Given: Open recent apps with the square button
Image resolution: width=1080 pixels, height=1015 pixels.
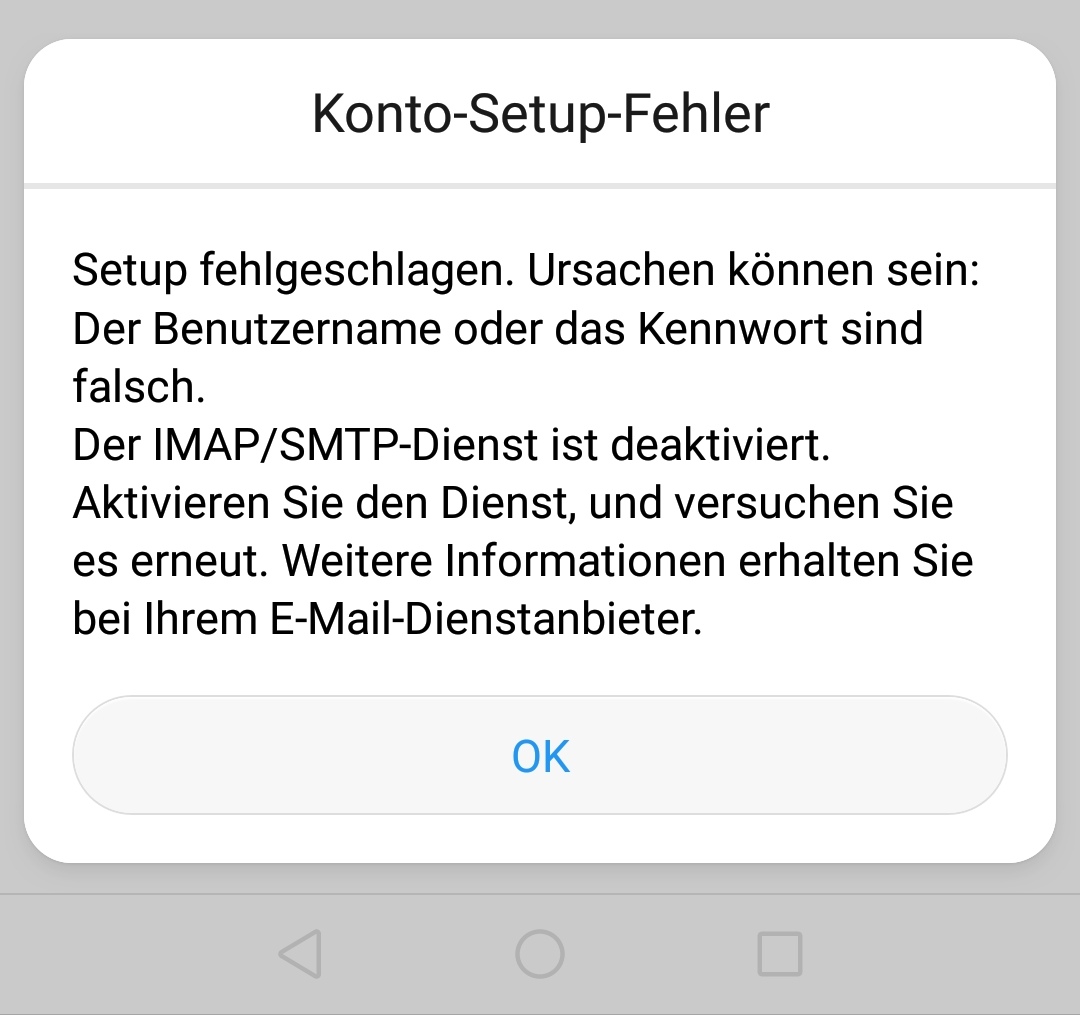Looking at the screenshot, I should click(780, 954).
